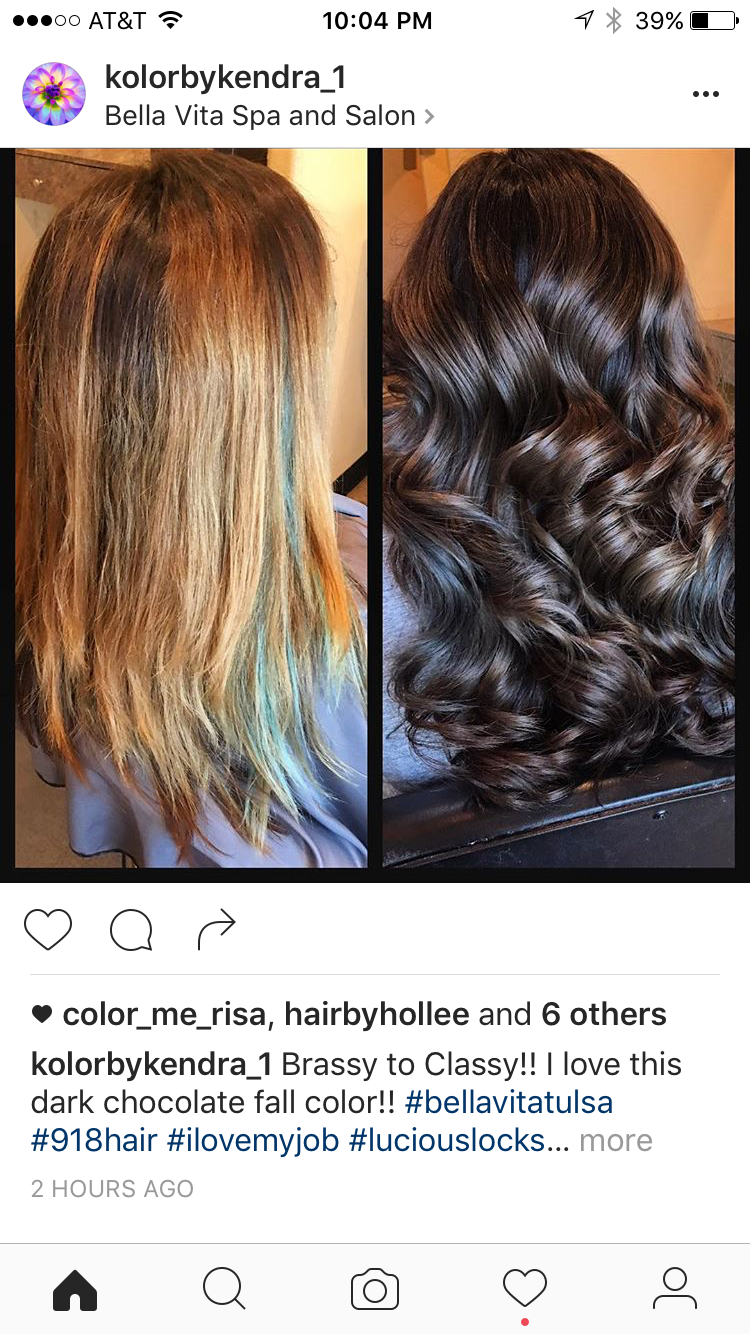750x1334 pixels.
Task: Open the post's three-dot options menu
Action: [705, 94]
